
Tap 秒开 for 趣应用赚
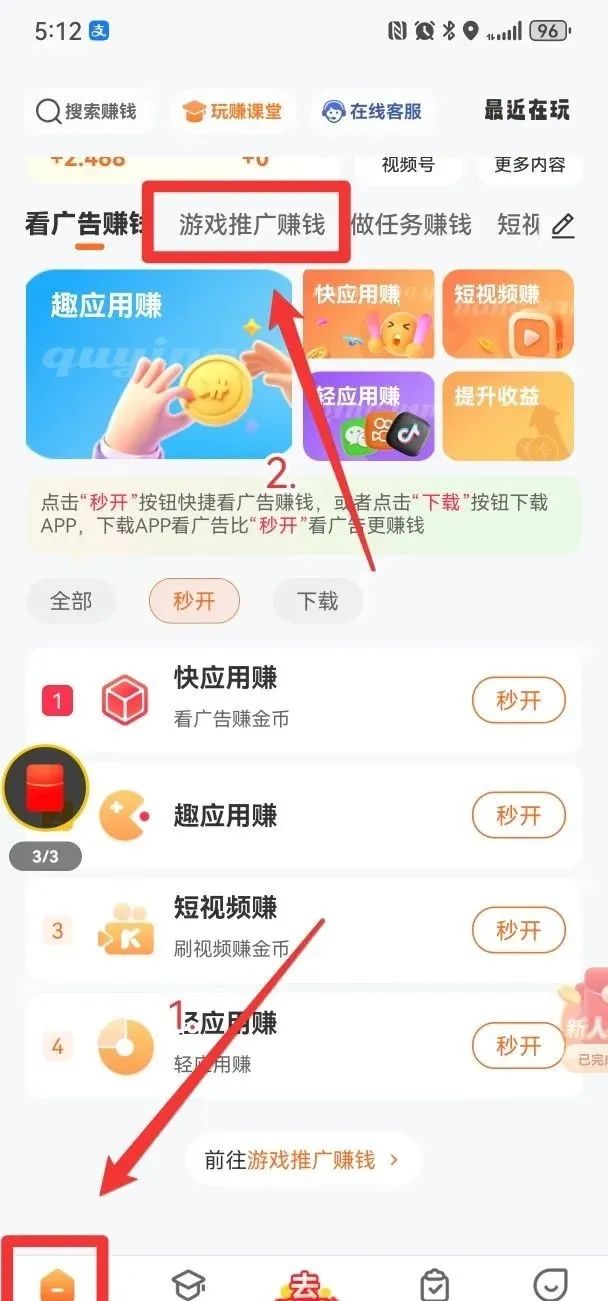[x=518, y=816]
